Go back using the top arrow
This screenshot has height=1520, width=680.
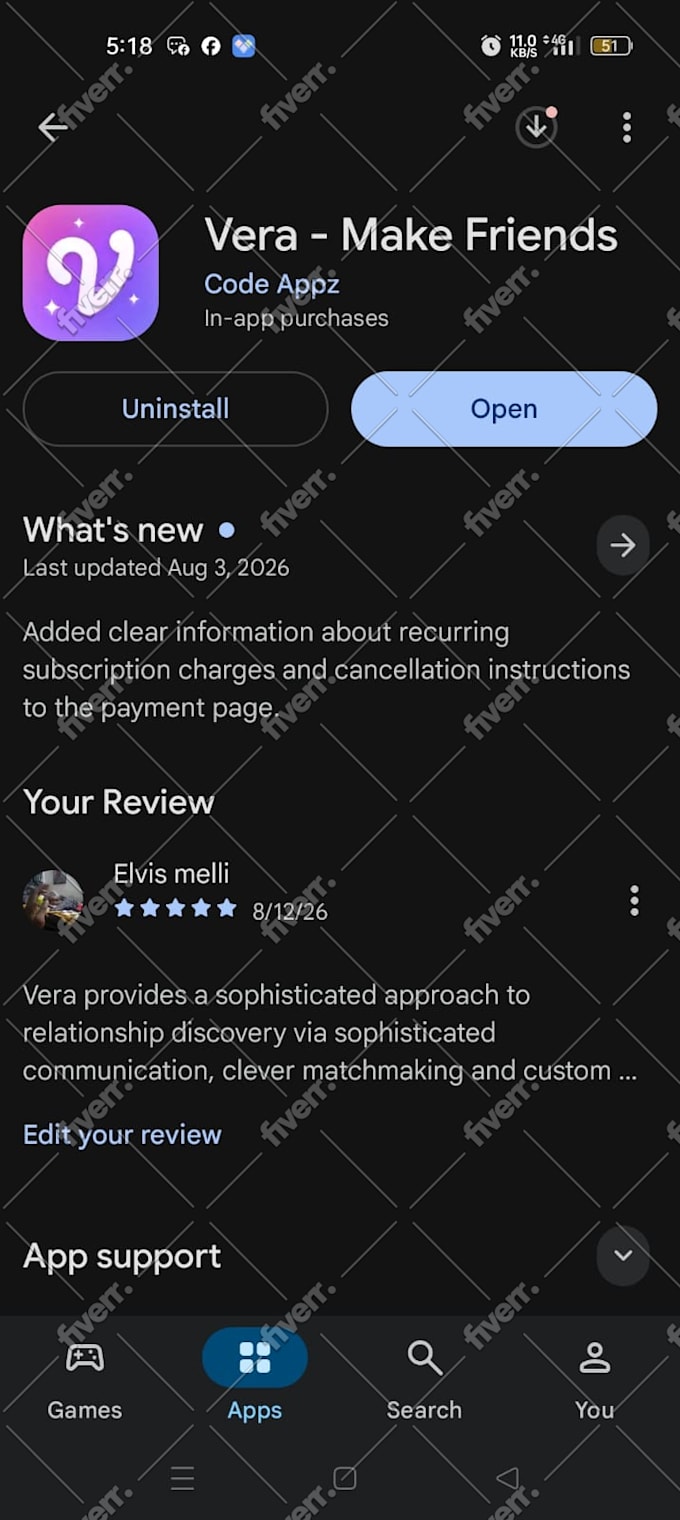point(52,127)
